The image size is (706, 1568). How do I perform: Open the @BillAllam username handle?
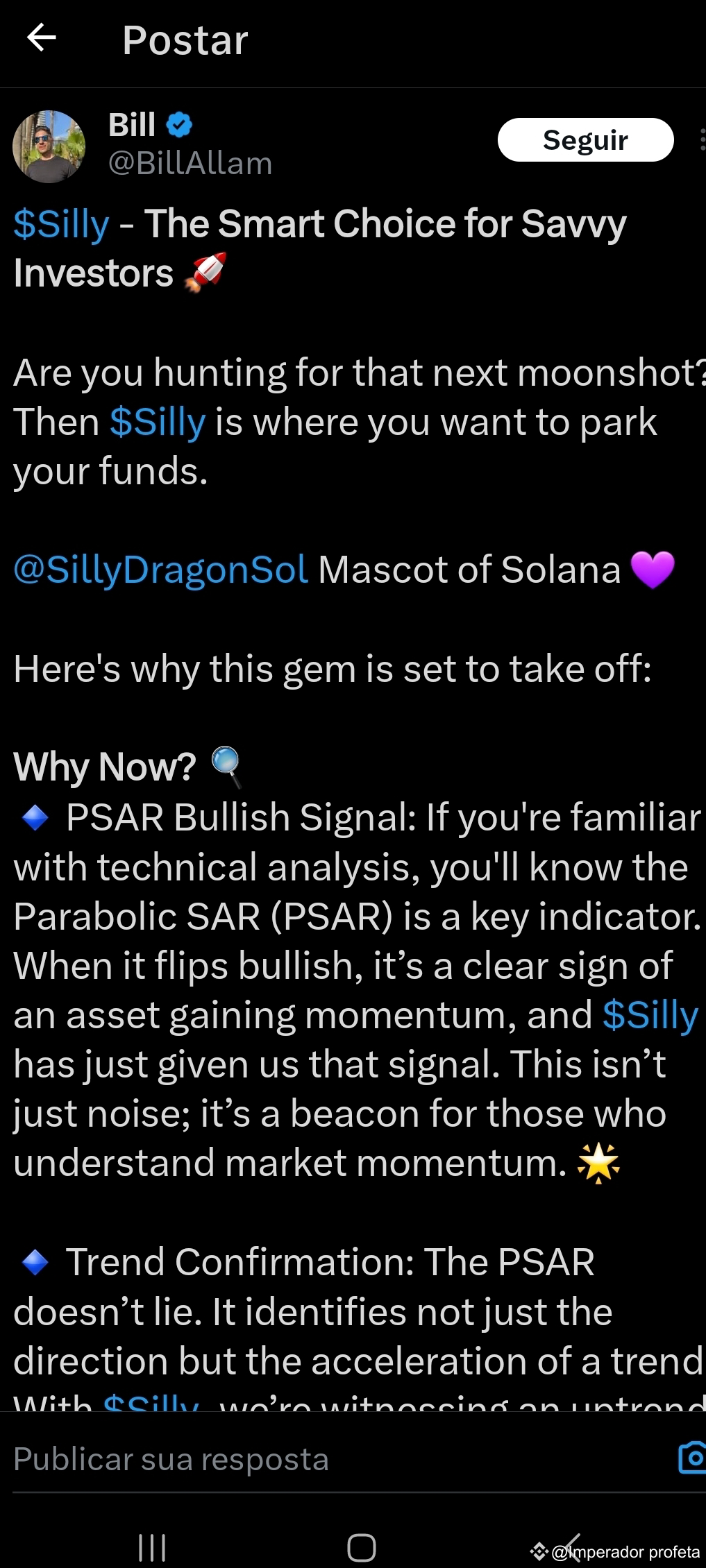coord(190,163)
